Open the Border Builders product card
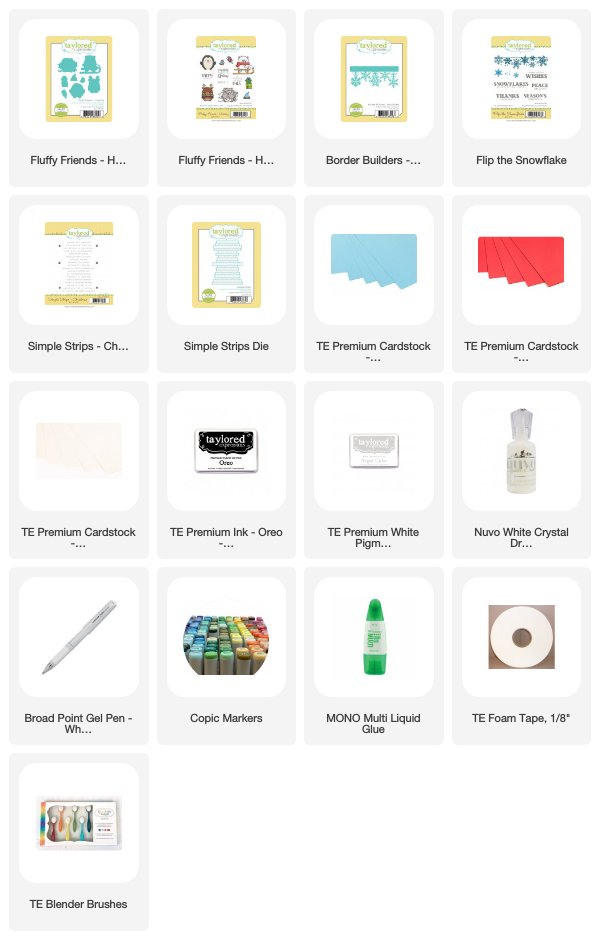Screen dimensions: 600x940 tap(374, 98)
